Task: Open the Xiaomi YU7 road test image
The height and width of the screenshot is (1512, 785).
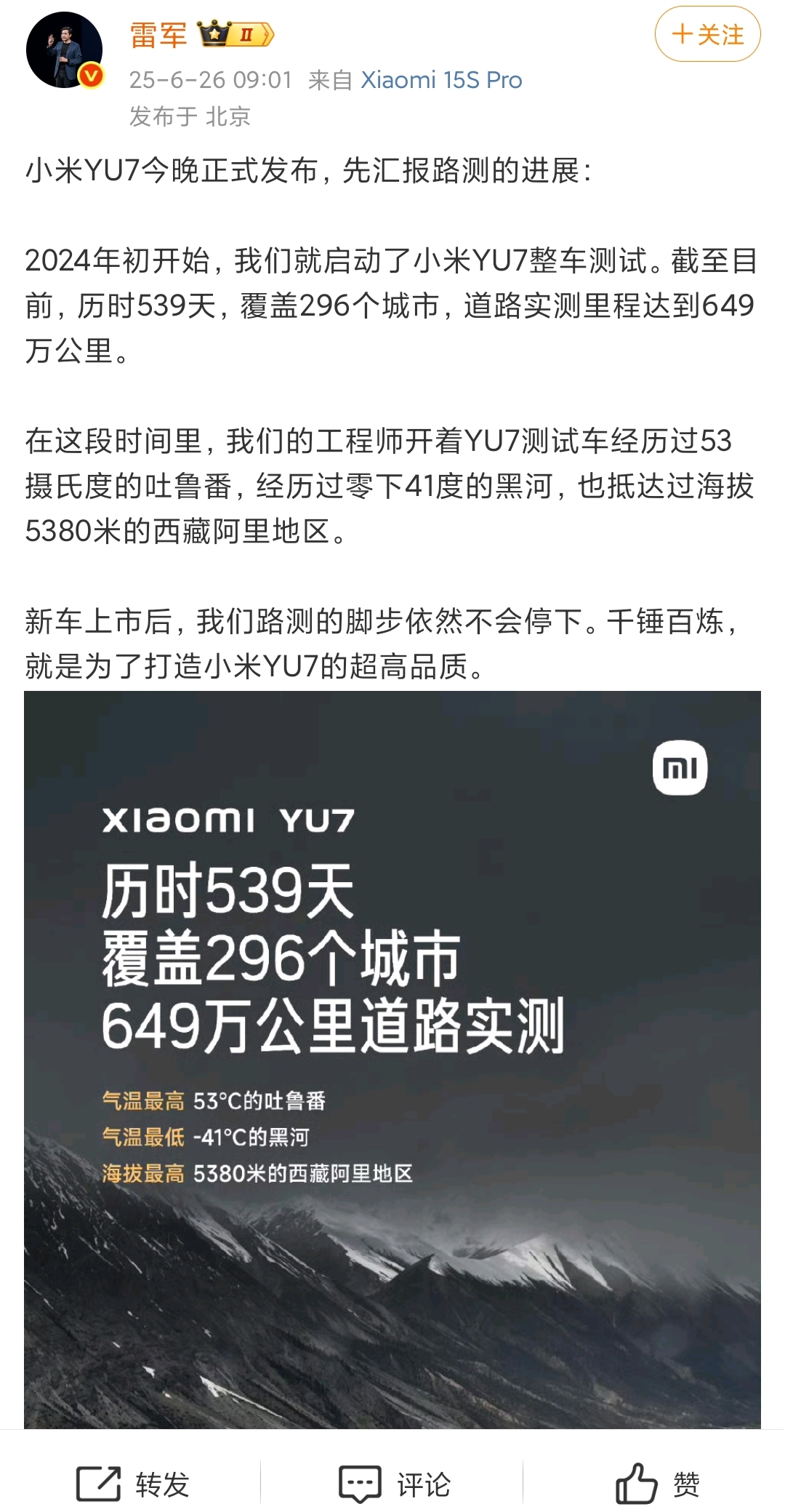Action: click(x=392, y=1059)
